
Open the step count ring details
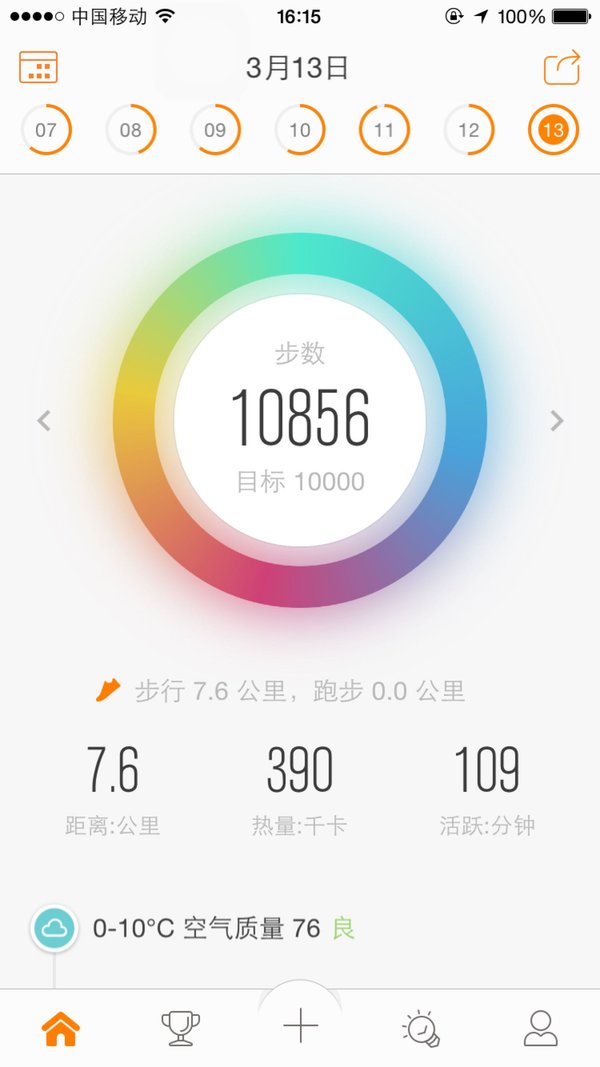(300, 420)
